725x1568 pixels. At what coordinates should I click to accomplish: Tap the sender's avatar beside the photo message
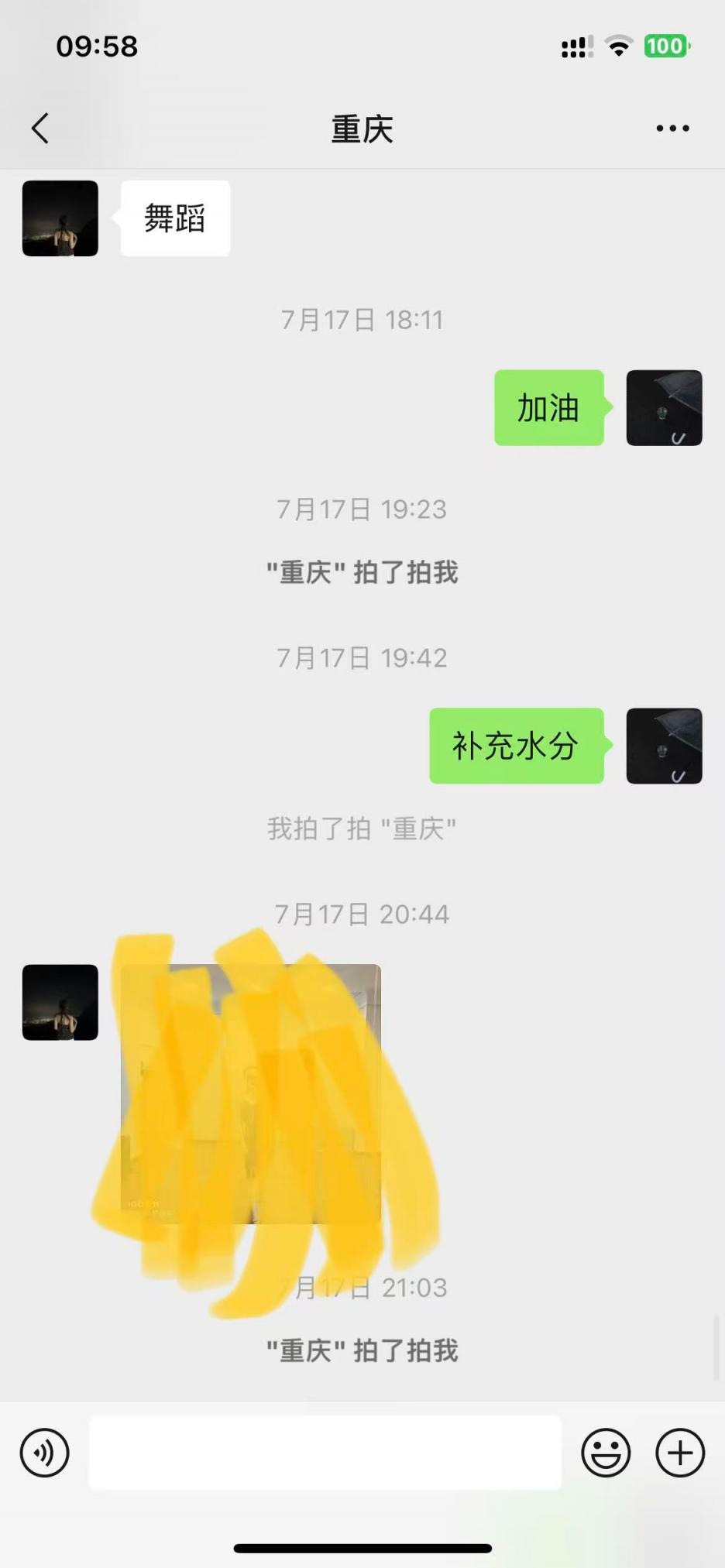[60, 1002]
